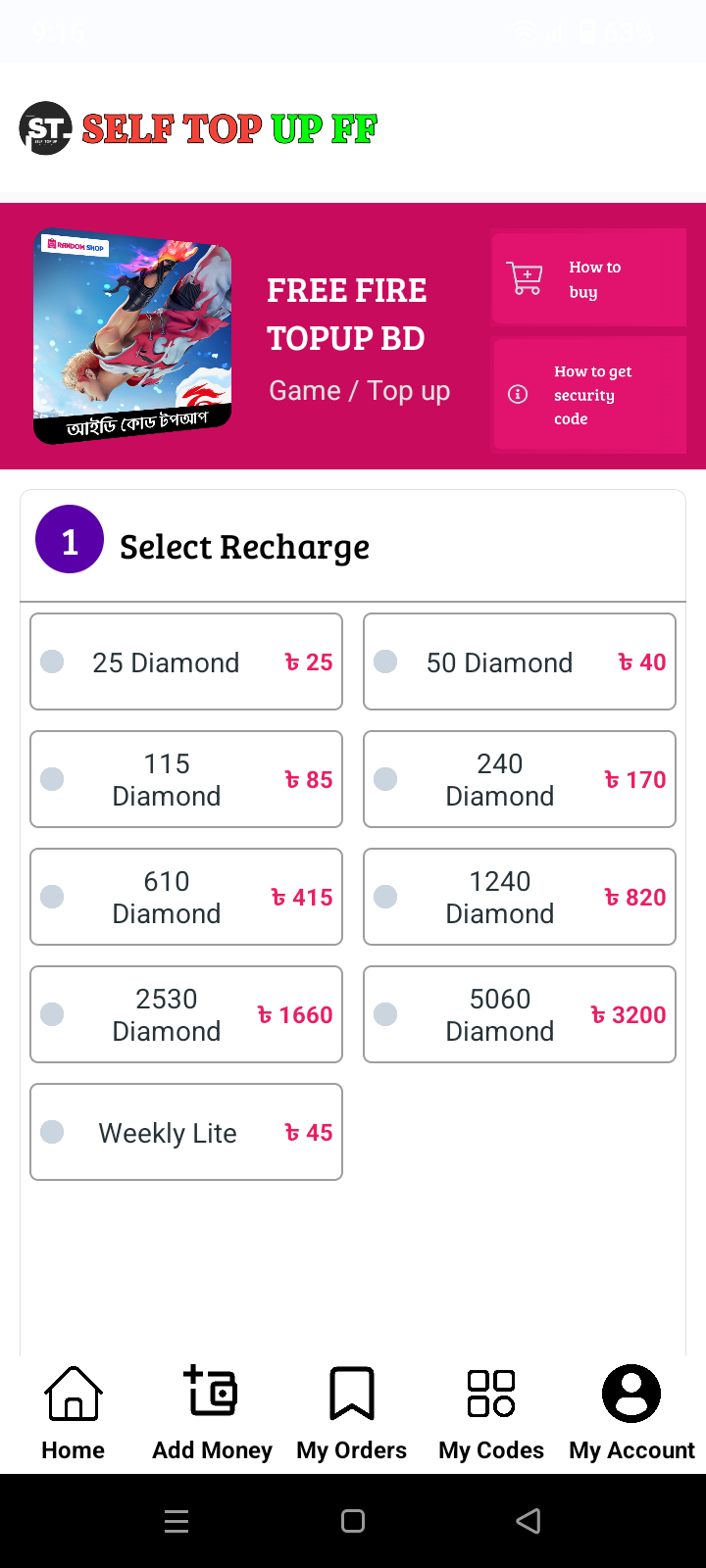This screenshot has height=1568, width=706.
Task: Select the Weekly Lite option
Action: click(186, 1132)
